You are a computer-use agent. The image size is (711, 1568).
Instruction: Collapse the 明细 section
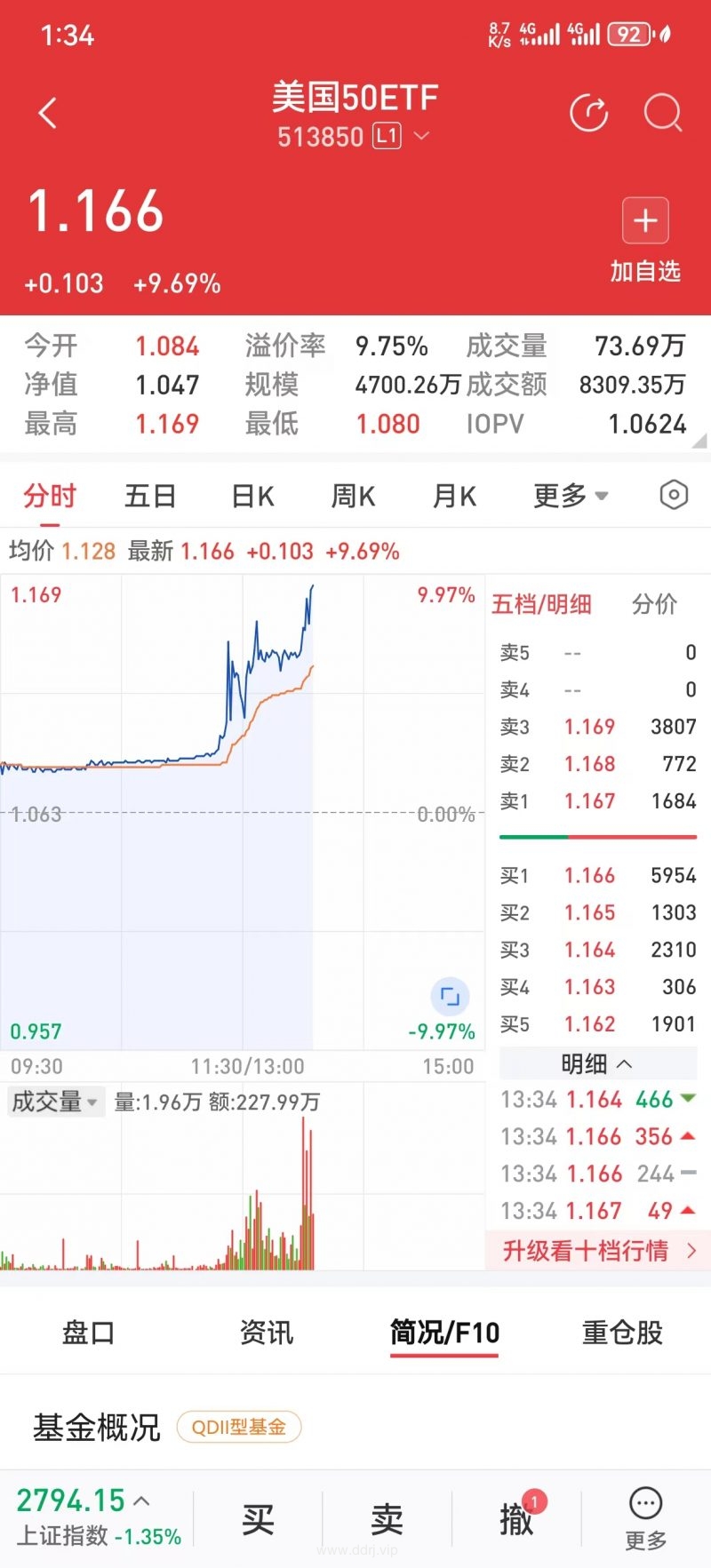click(x=597, y=1063)
